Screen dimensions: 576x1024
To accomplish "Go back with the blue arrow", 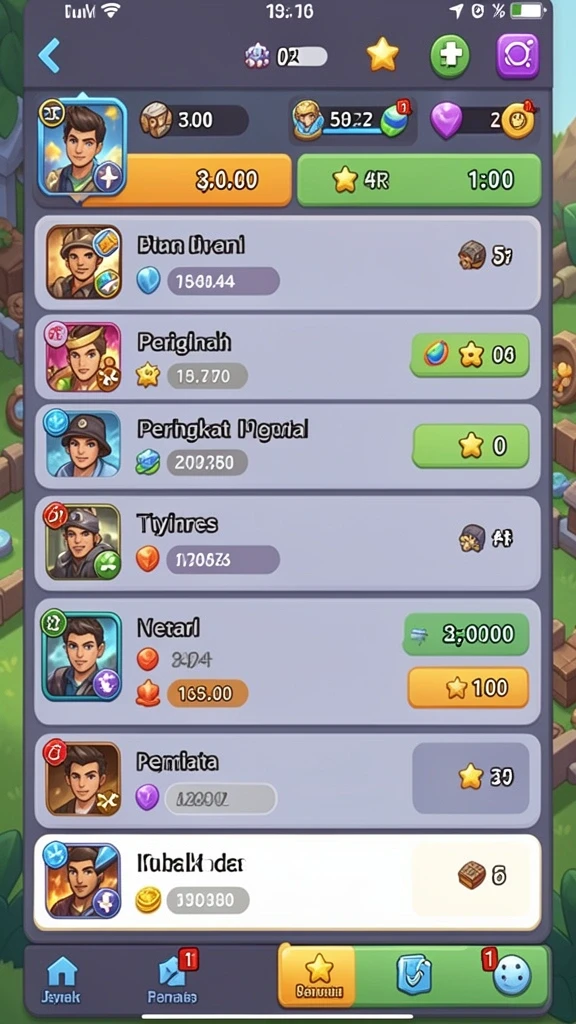I will click(x=48, y=56).
